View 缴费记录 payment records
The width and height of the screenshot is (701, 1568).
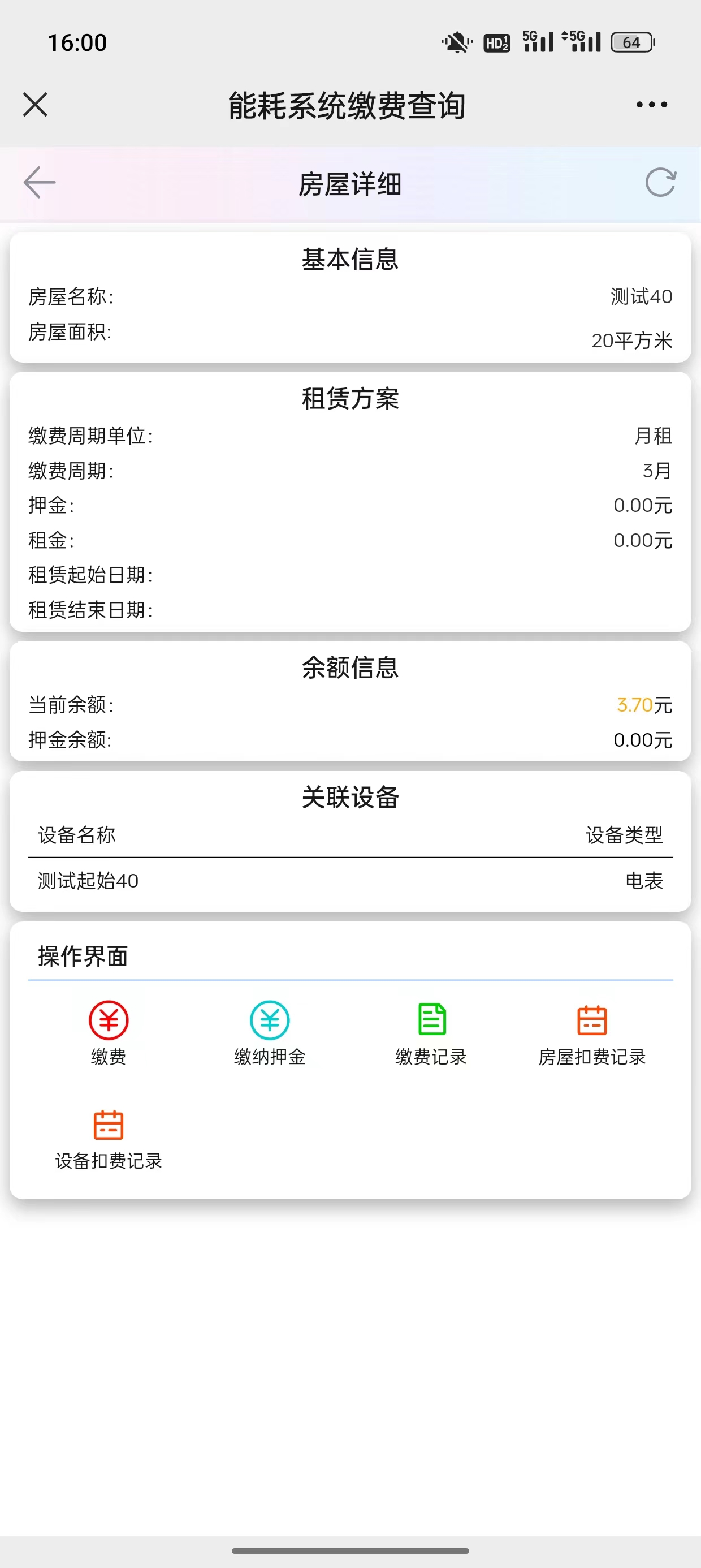(x=431, y=1033)
